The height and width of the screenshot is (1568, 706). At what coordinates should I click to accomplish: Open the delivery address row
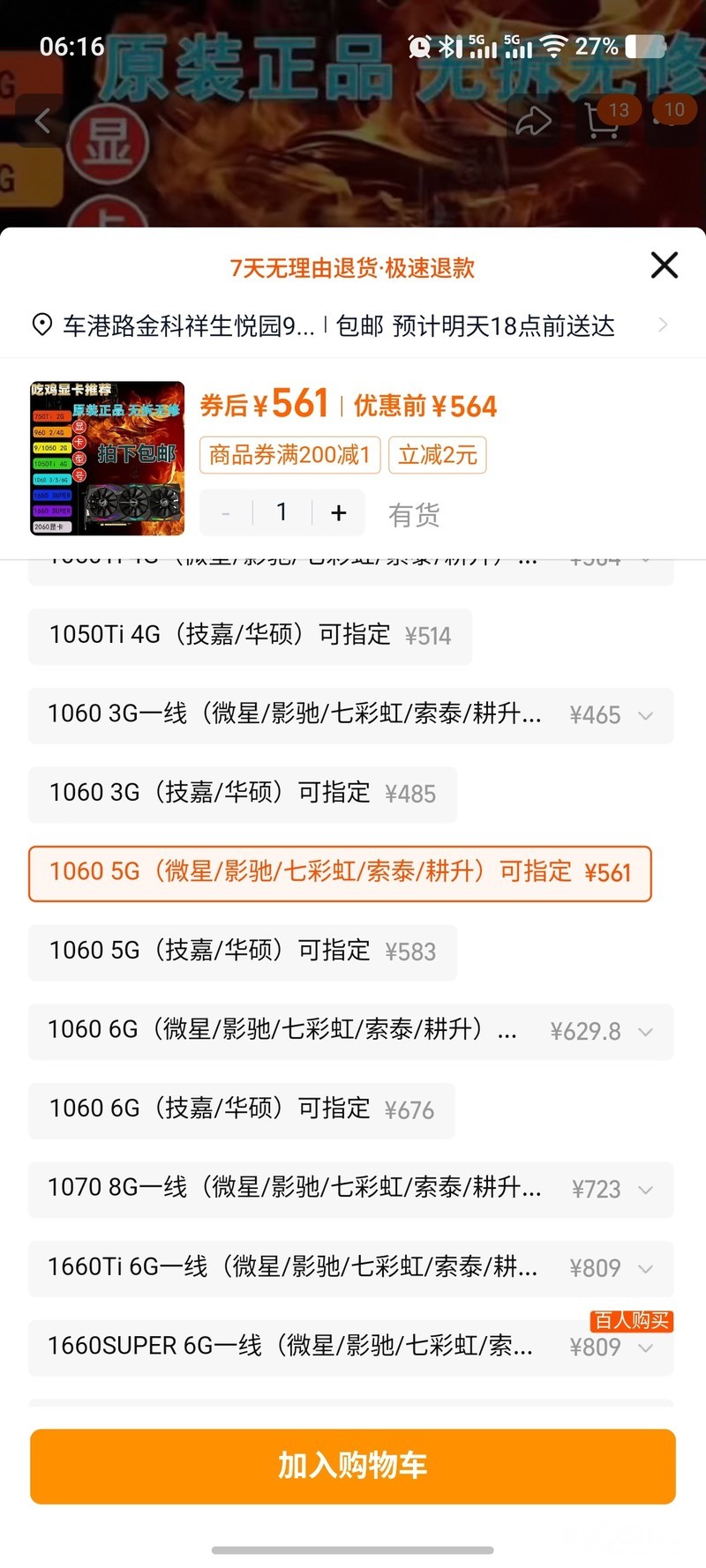tap(353, 325)
